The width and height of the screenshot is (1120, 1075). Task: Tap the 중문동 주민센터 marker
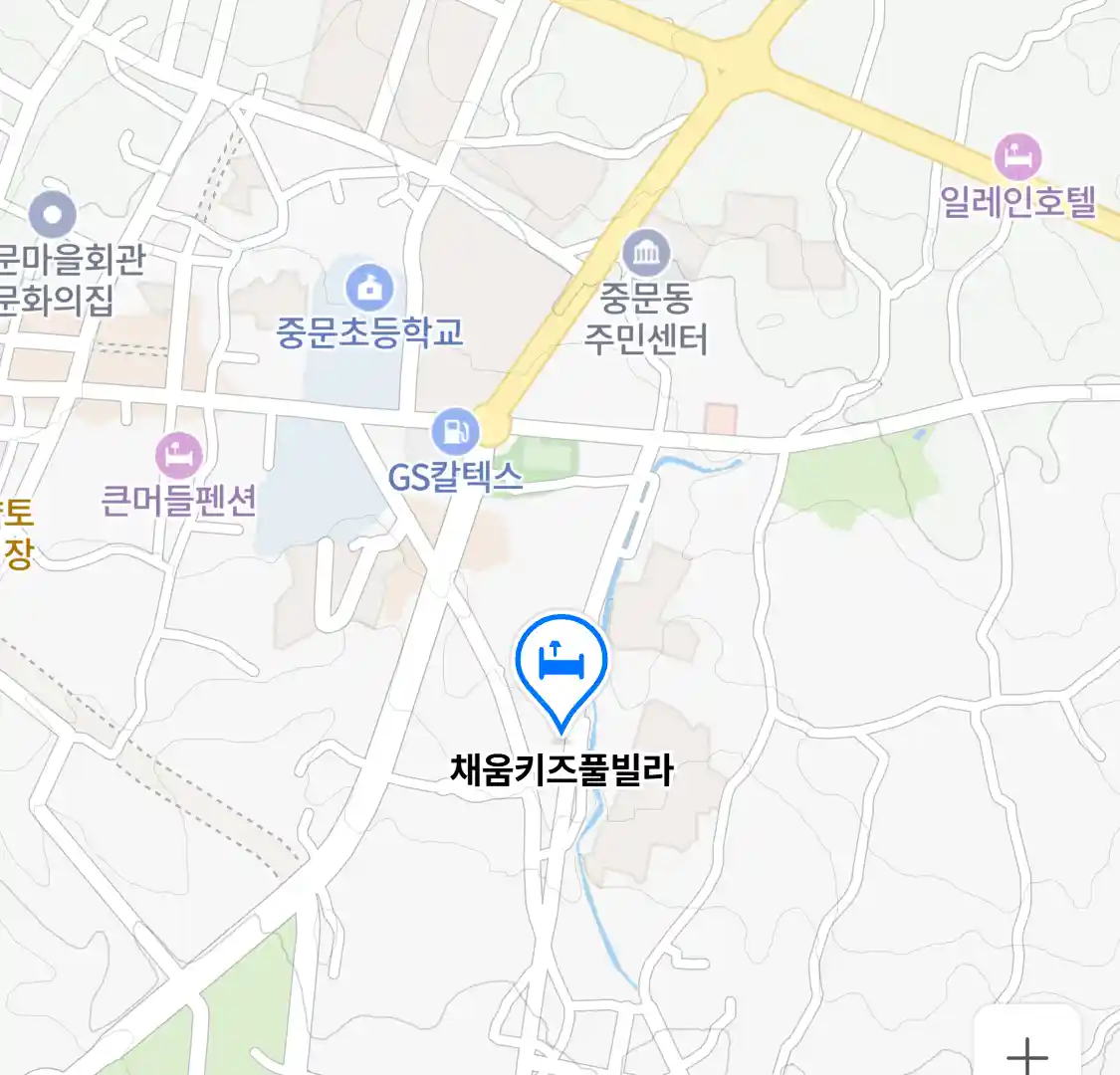coord(646,254)
